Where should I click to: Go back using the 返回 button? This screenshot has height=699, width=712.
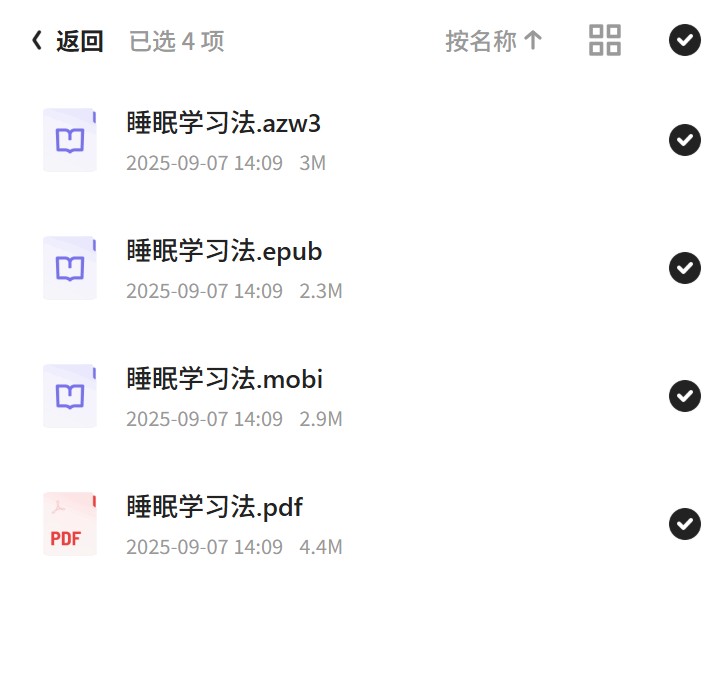pyautogui.click(x=67, y=41)
